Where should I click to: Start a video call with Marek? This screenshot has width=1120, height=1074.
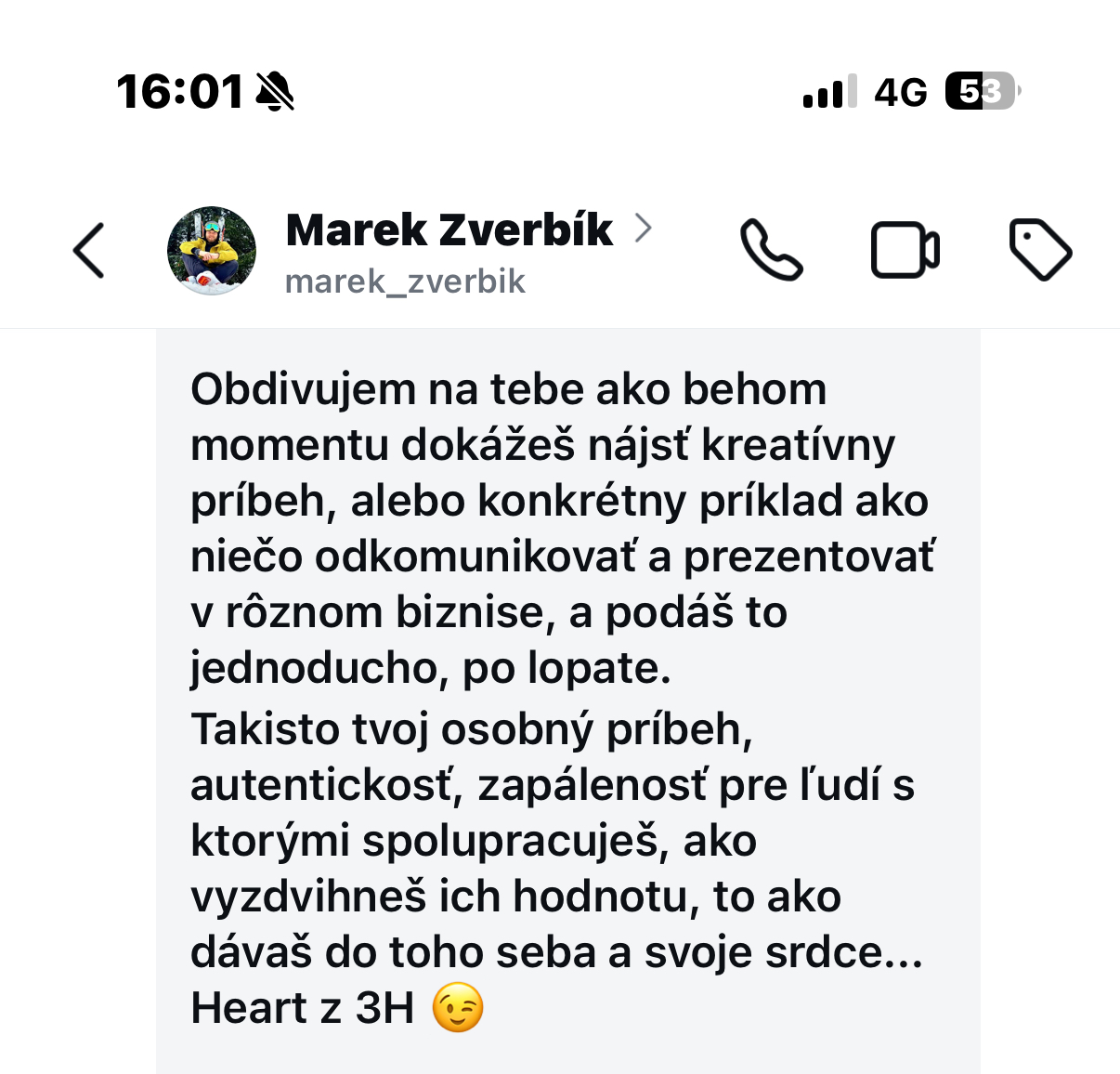[905, 250]
